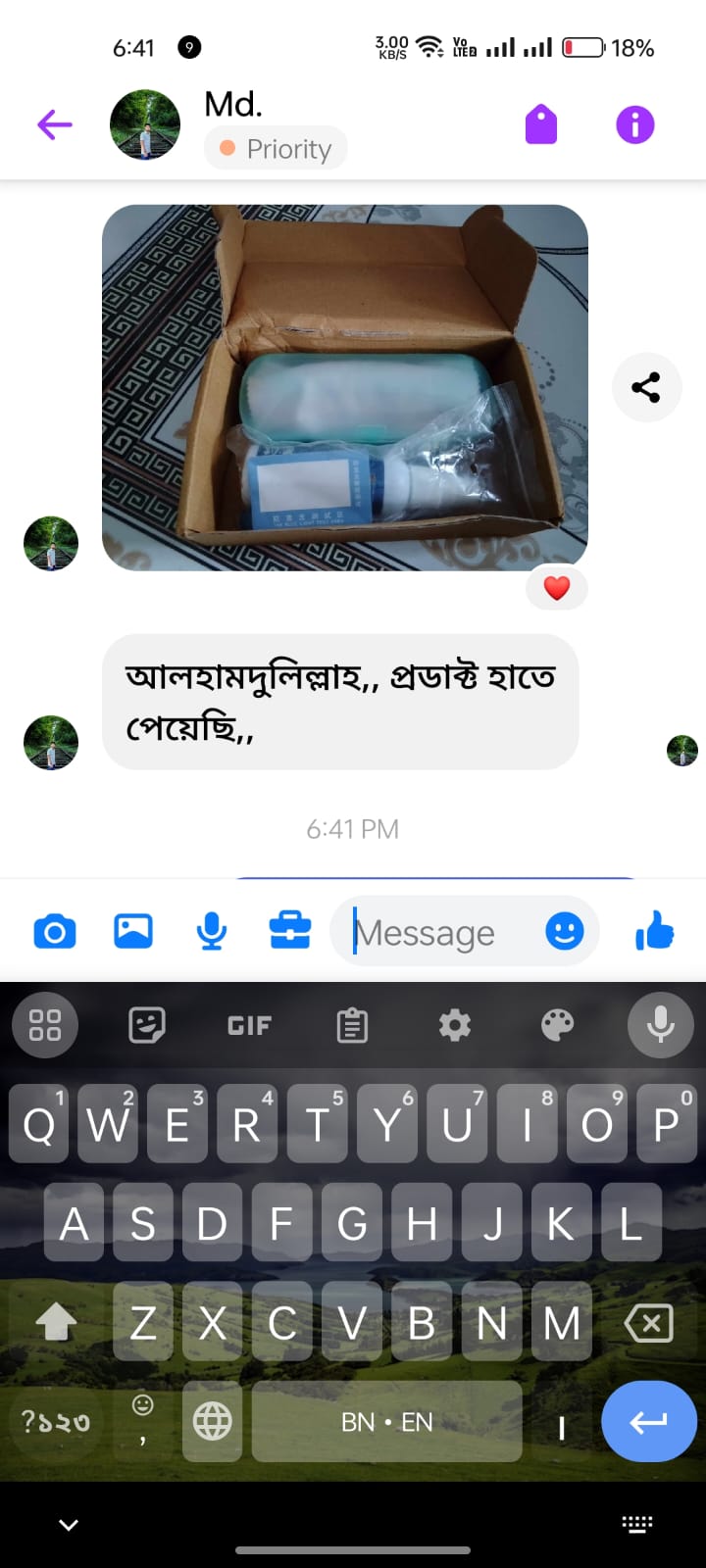The height and width of the screenshot is (1568, 706).
Task: Record a voice message with microphone
Action: pos(212,931)
